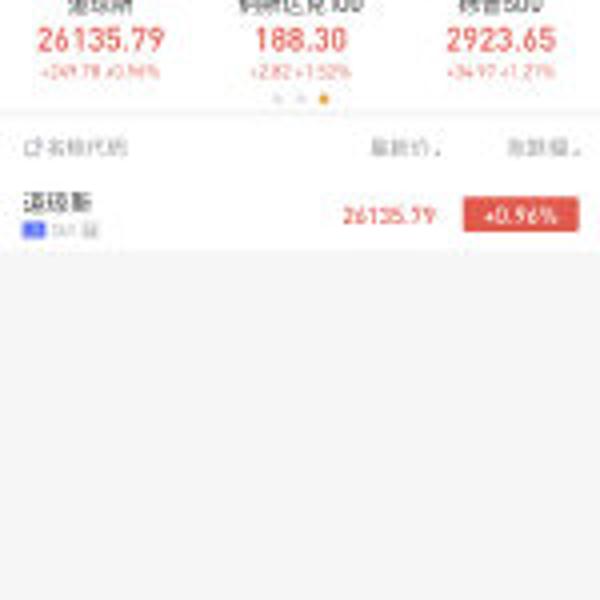Toggle the red +0.96% change badge
This screenshot has width=600, height=600.
click(x=520, y=215)
